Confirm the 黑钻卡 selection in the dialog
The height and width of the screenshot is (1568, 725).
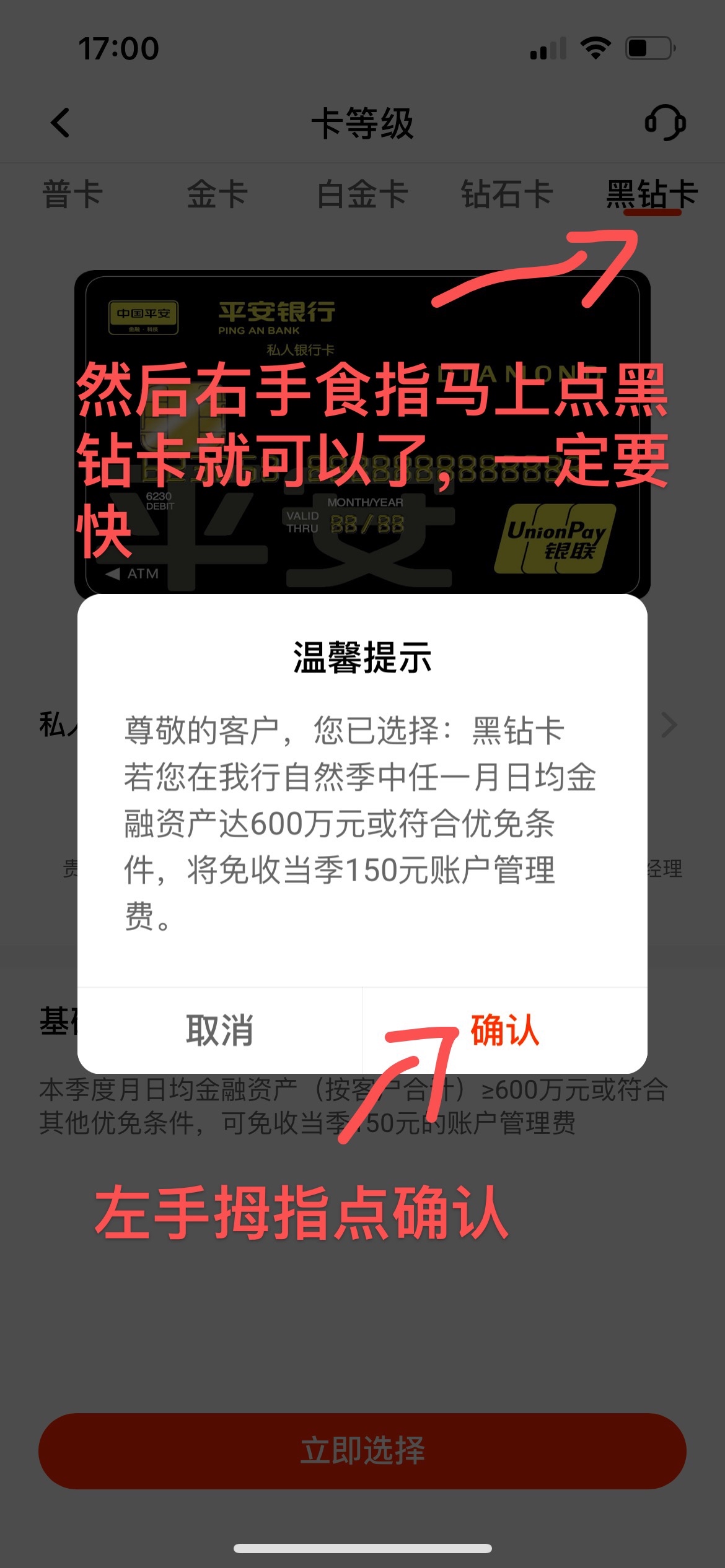504,1030
